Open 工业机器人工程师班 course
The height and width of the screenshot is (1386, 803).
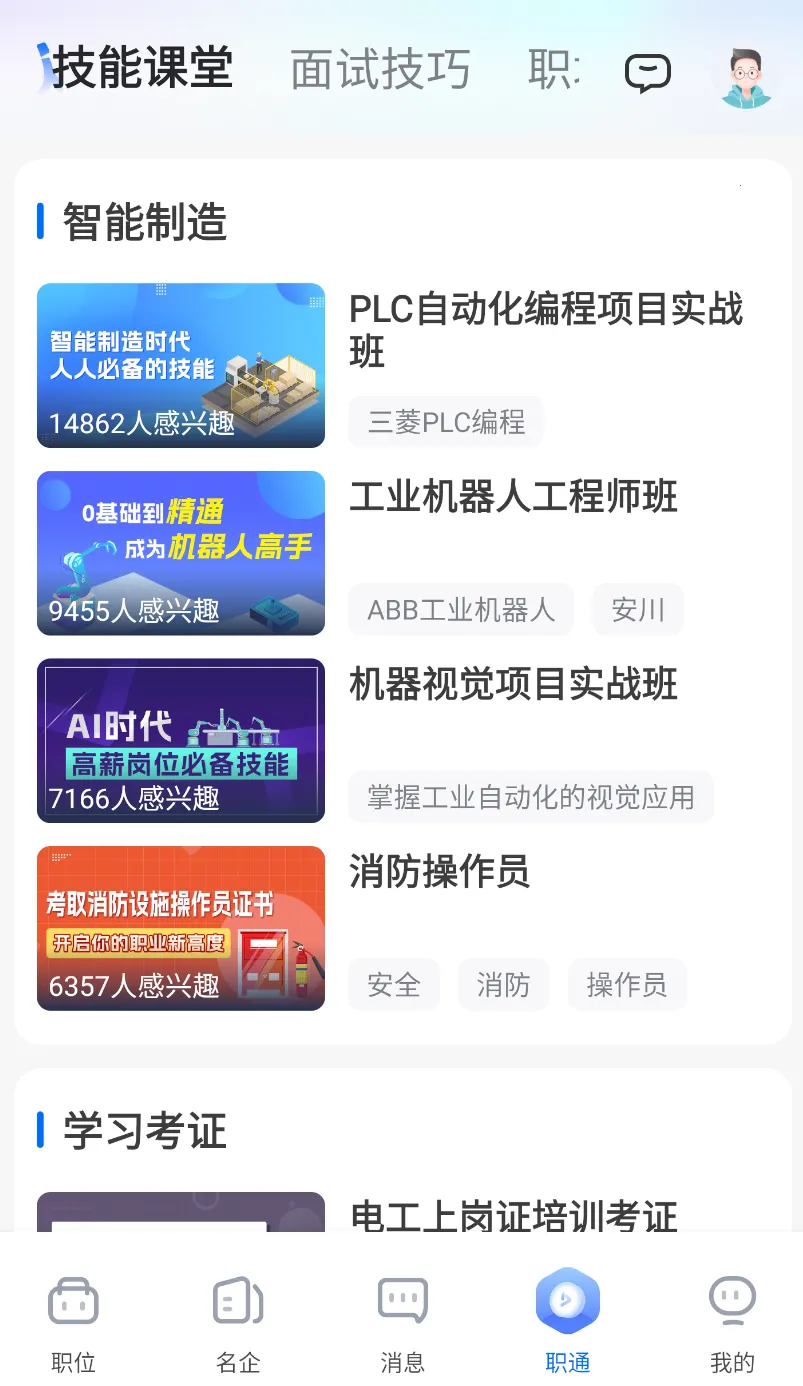tap(513, 497)
